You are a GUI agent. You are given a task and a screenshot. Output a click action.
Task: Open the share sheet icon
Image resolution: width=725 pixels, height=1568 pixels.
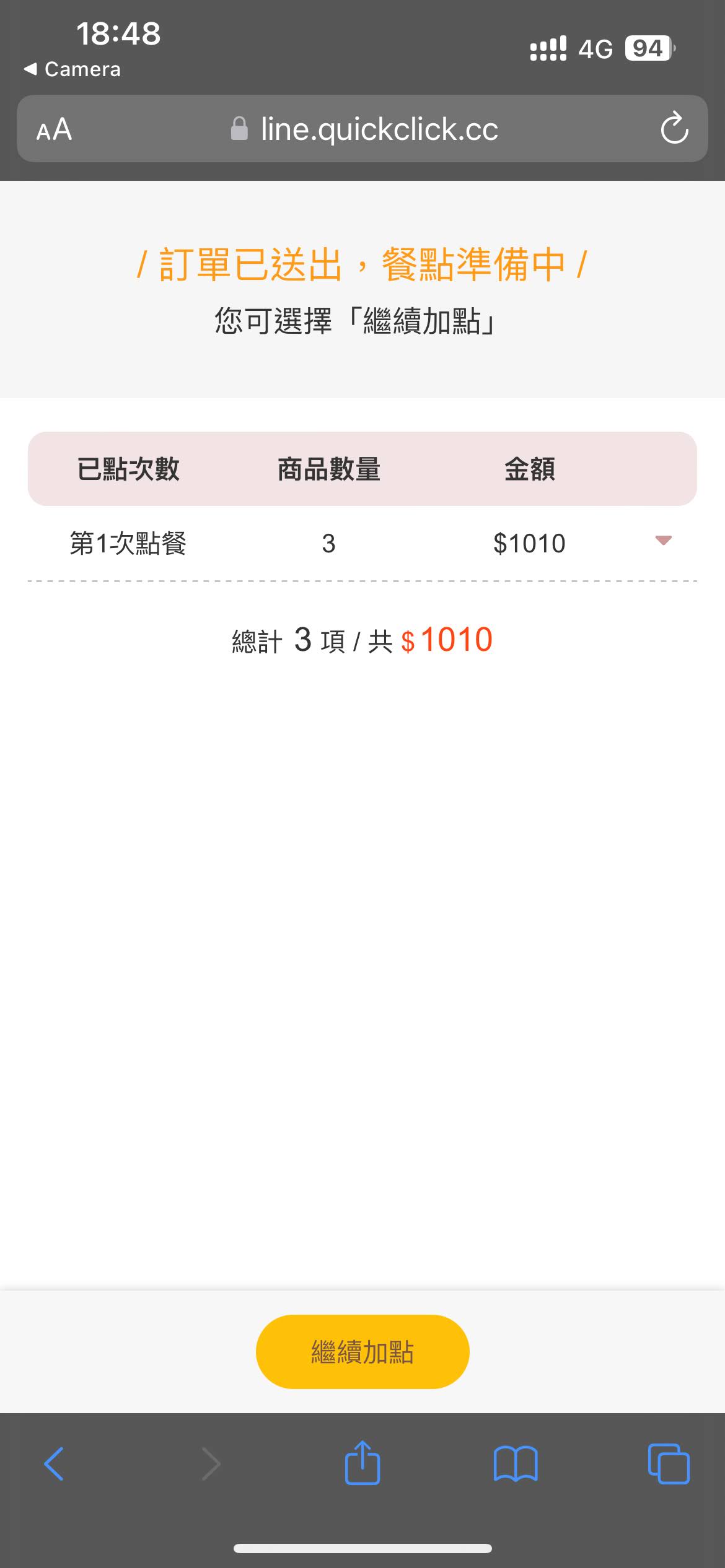[x=362, y=1463]
